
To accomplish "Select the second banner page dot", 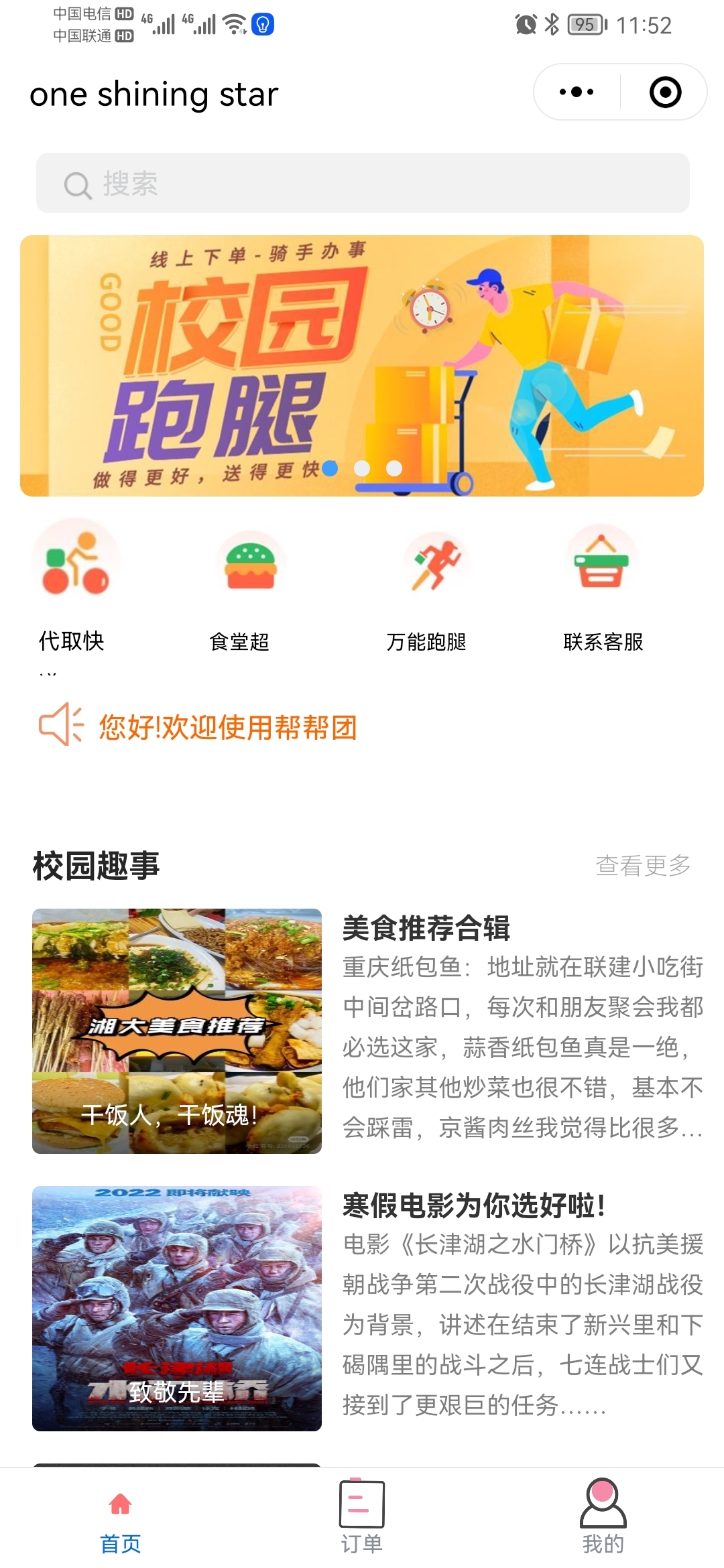I will (x=362, y=468).
